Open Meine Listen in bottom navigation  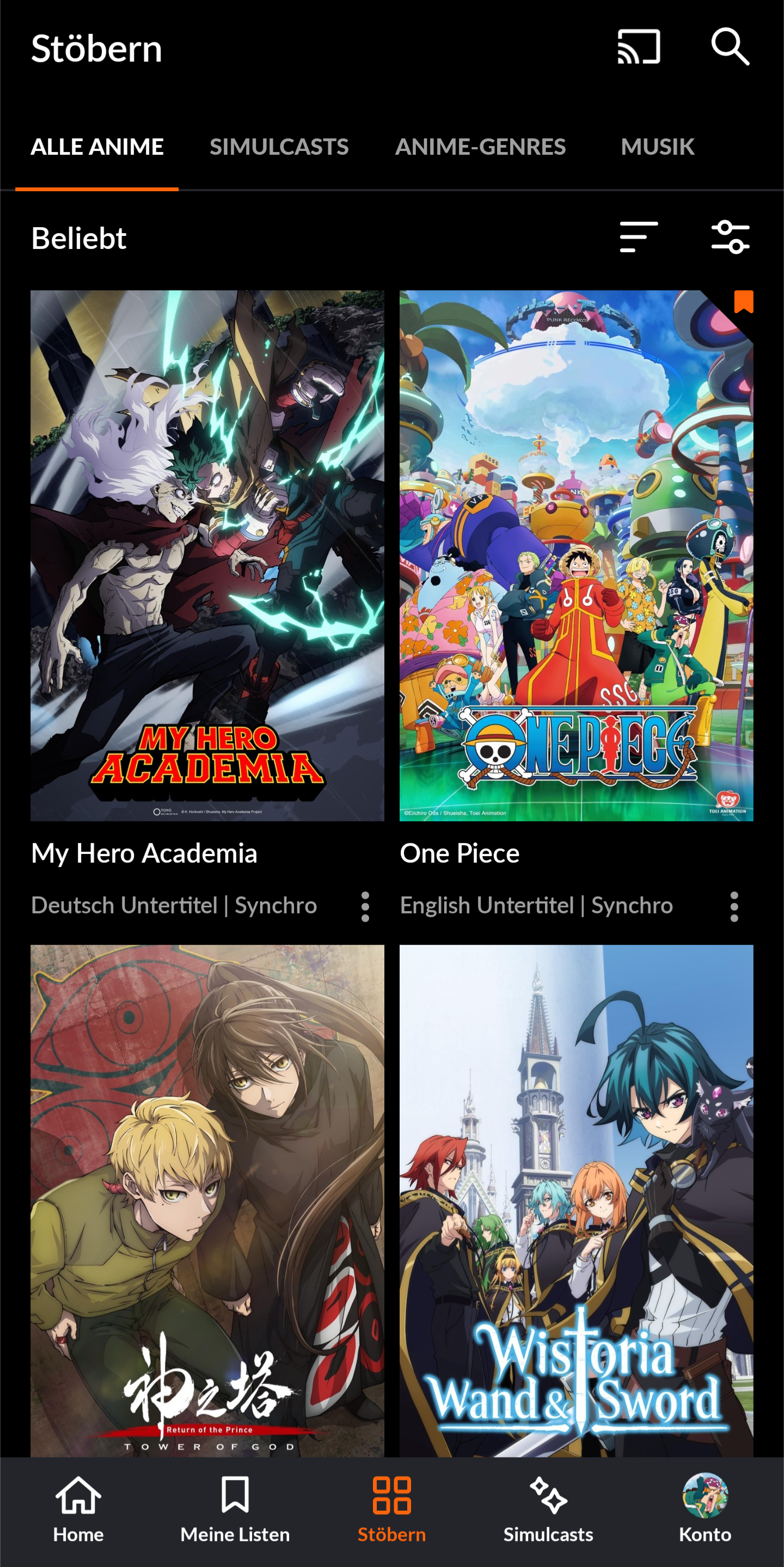point(235,1510)
